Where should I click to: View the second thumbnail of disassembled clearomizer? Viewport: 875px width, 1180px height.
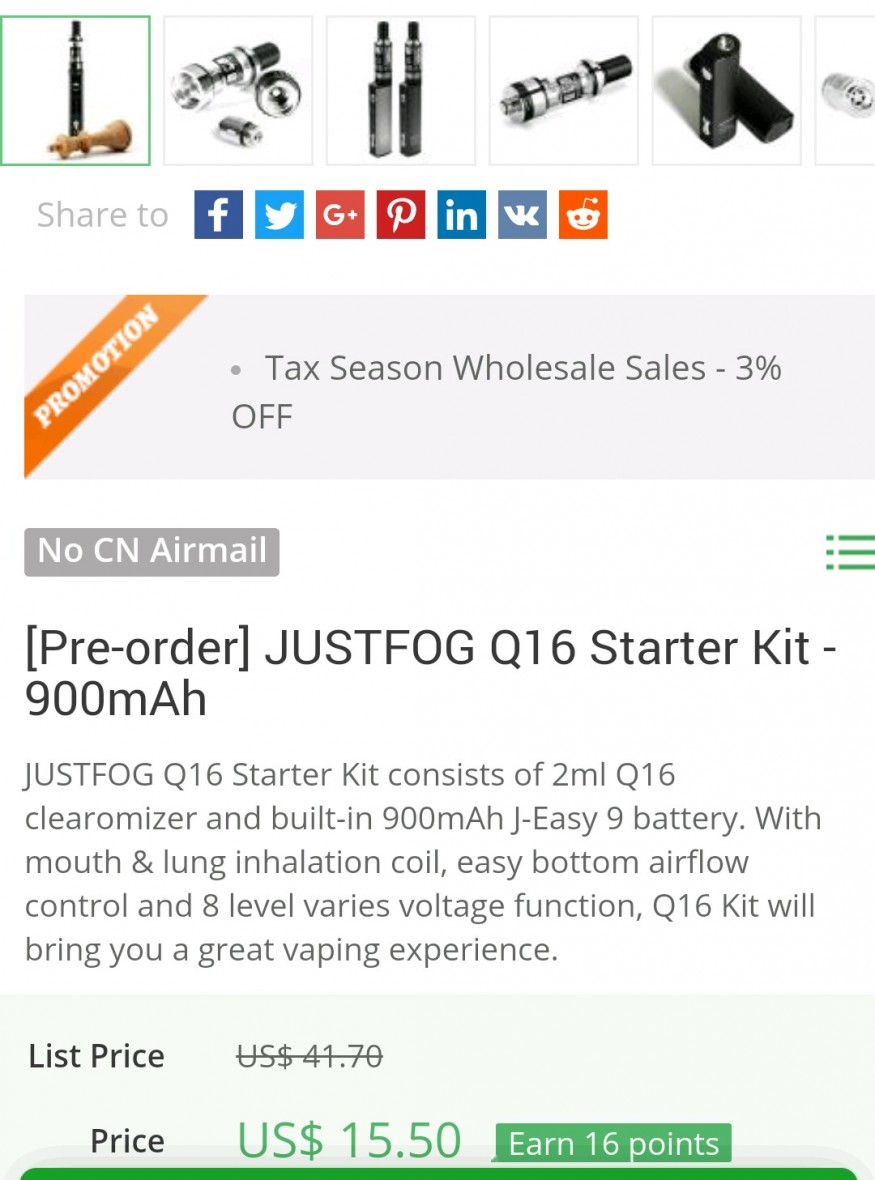coord(238,90)
